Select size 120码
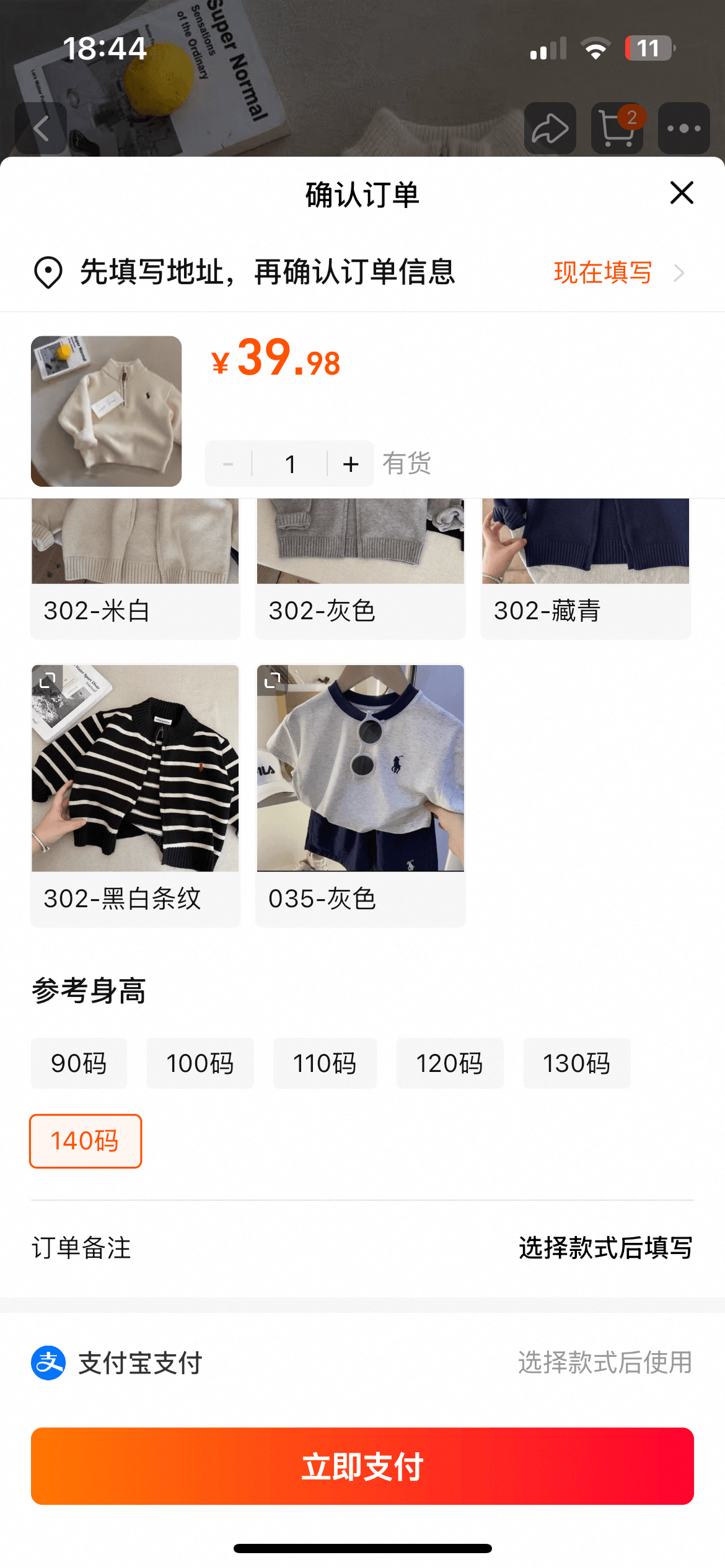 coord(449,1063)
